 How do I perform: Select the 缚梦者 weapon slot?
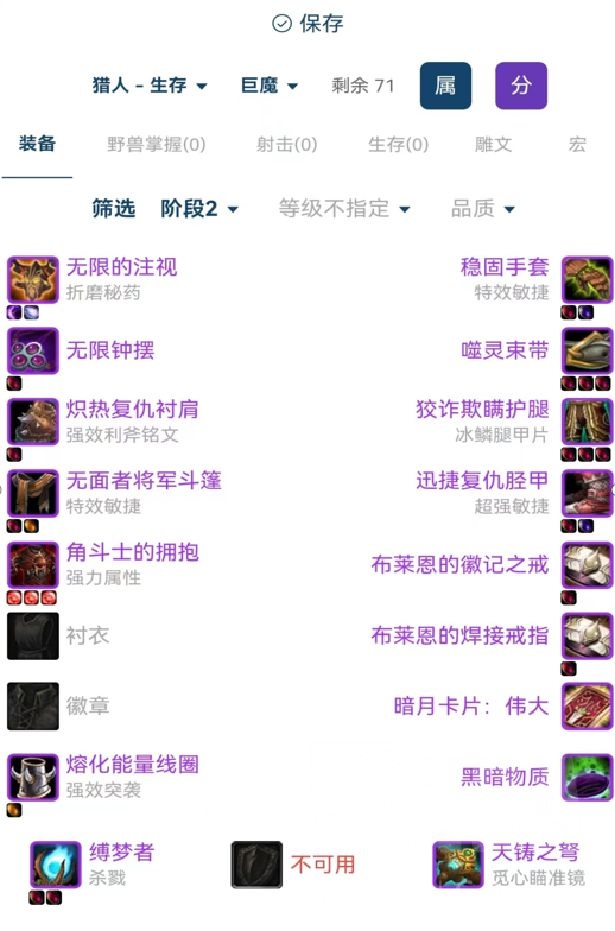pos(121,852)
